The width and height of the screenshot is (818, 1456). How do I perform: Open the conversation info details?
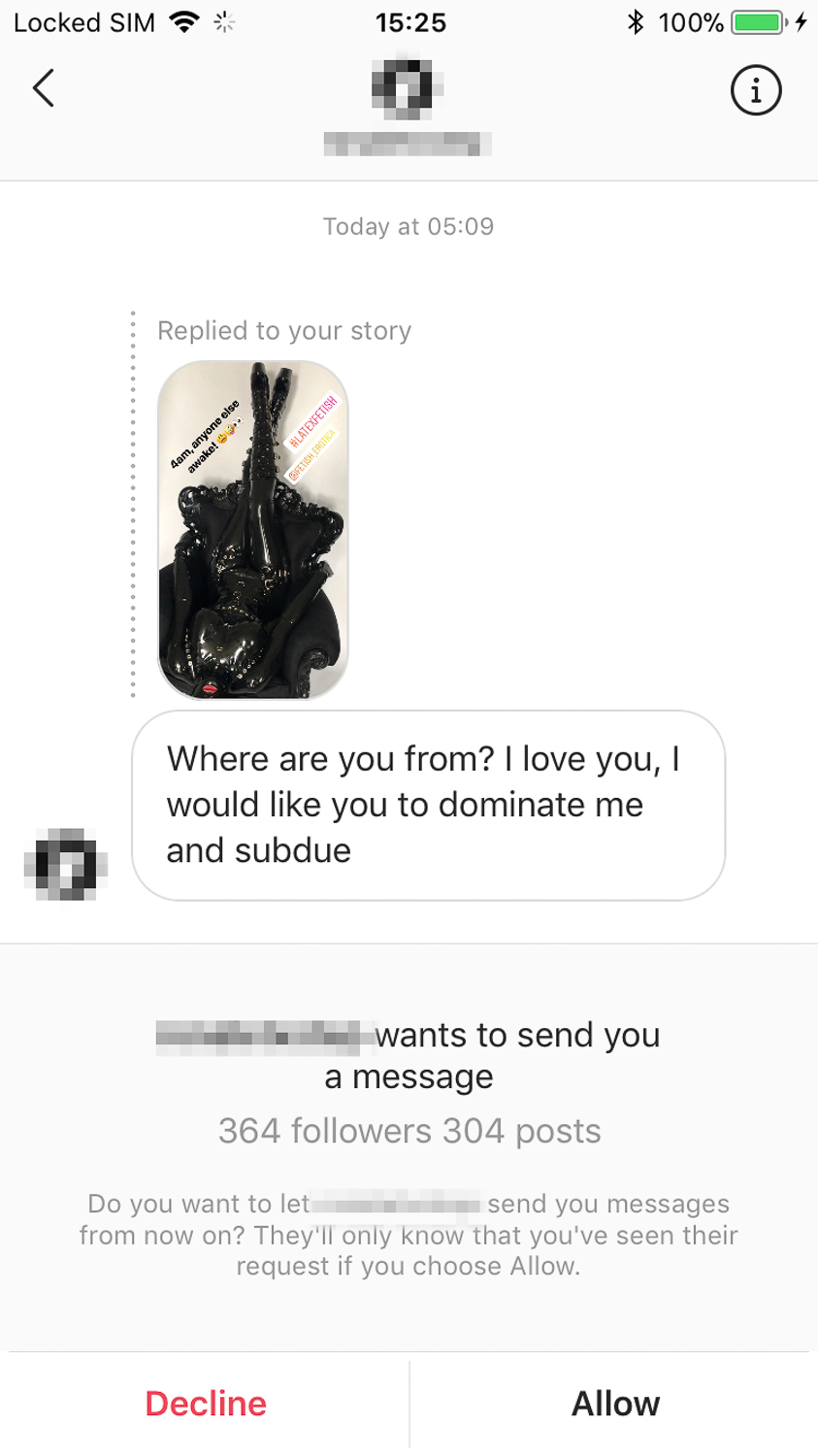(755, 90)
